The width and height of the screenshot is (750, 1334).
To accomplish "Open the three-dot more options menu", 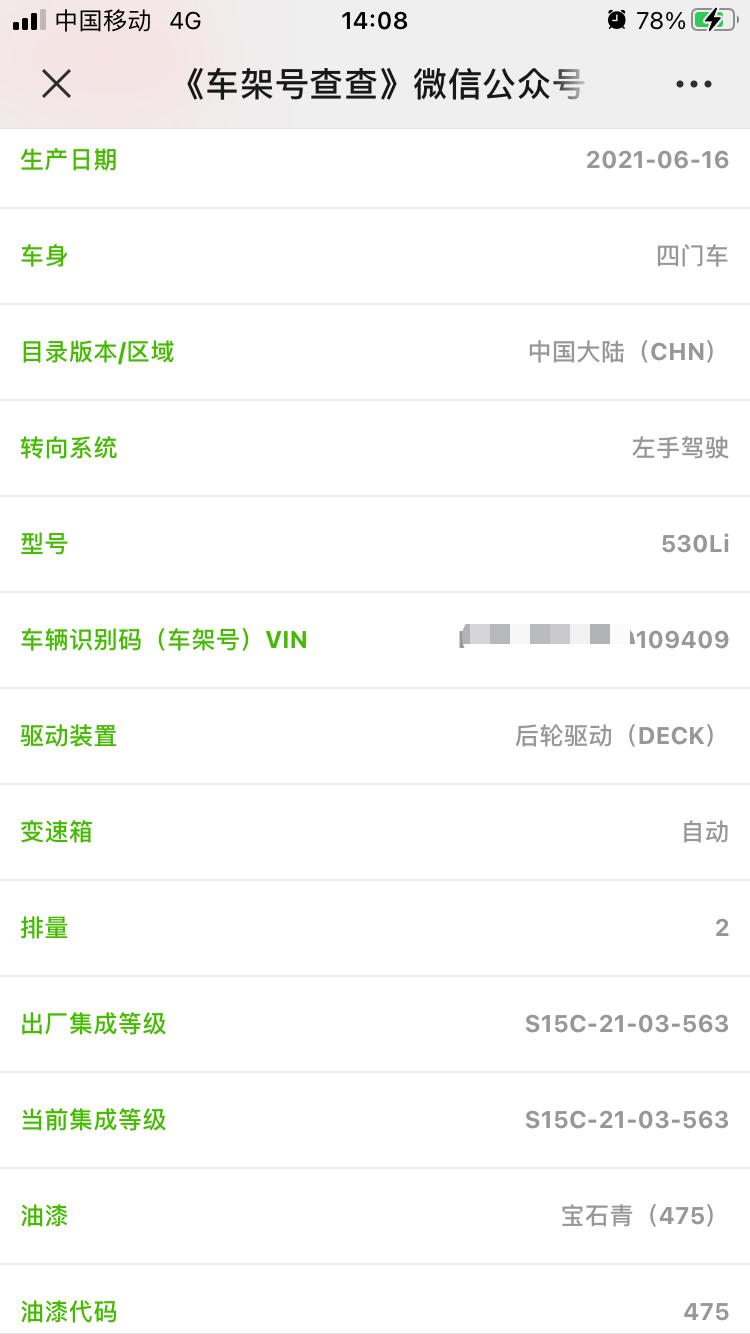I will [x=693, y=85].
